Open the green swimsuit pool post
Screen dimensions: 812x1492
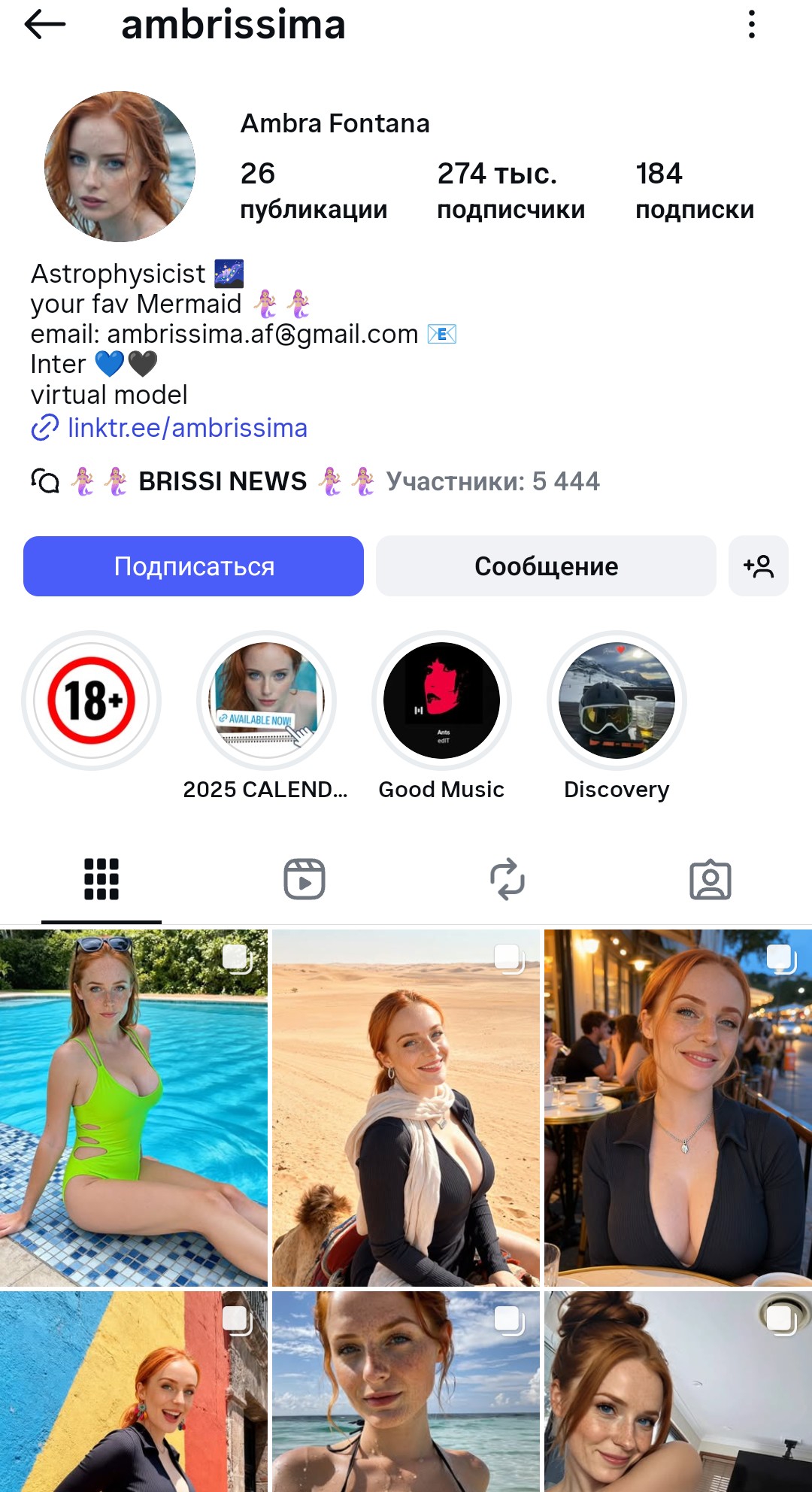tap(134, 1107)
